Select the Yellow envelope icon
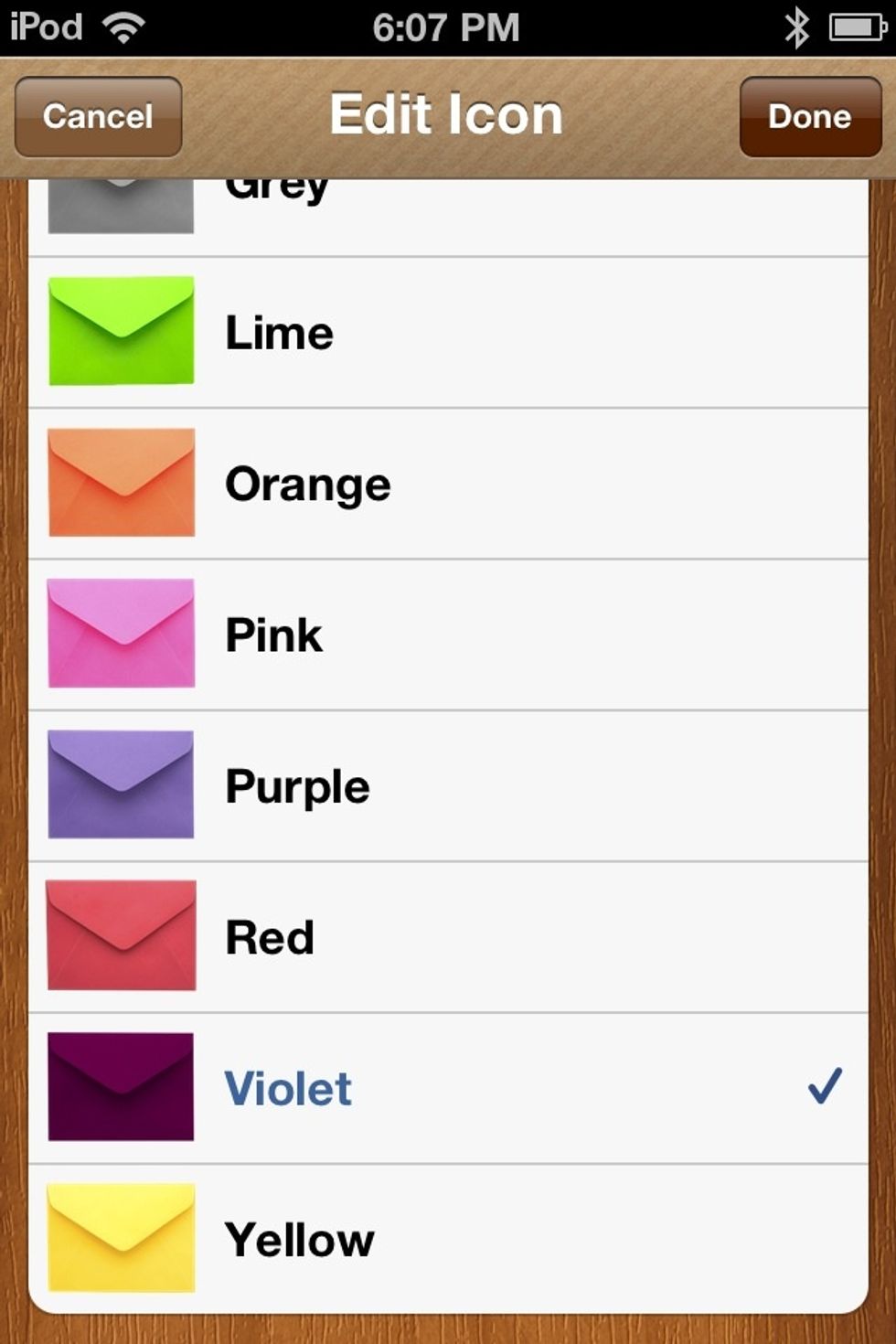Screen dimensions: 896x1344 point(448,1239)
